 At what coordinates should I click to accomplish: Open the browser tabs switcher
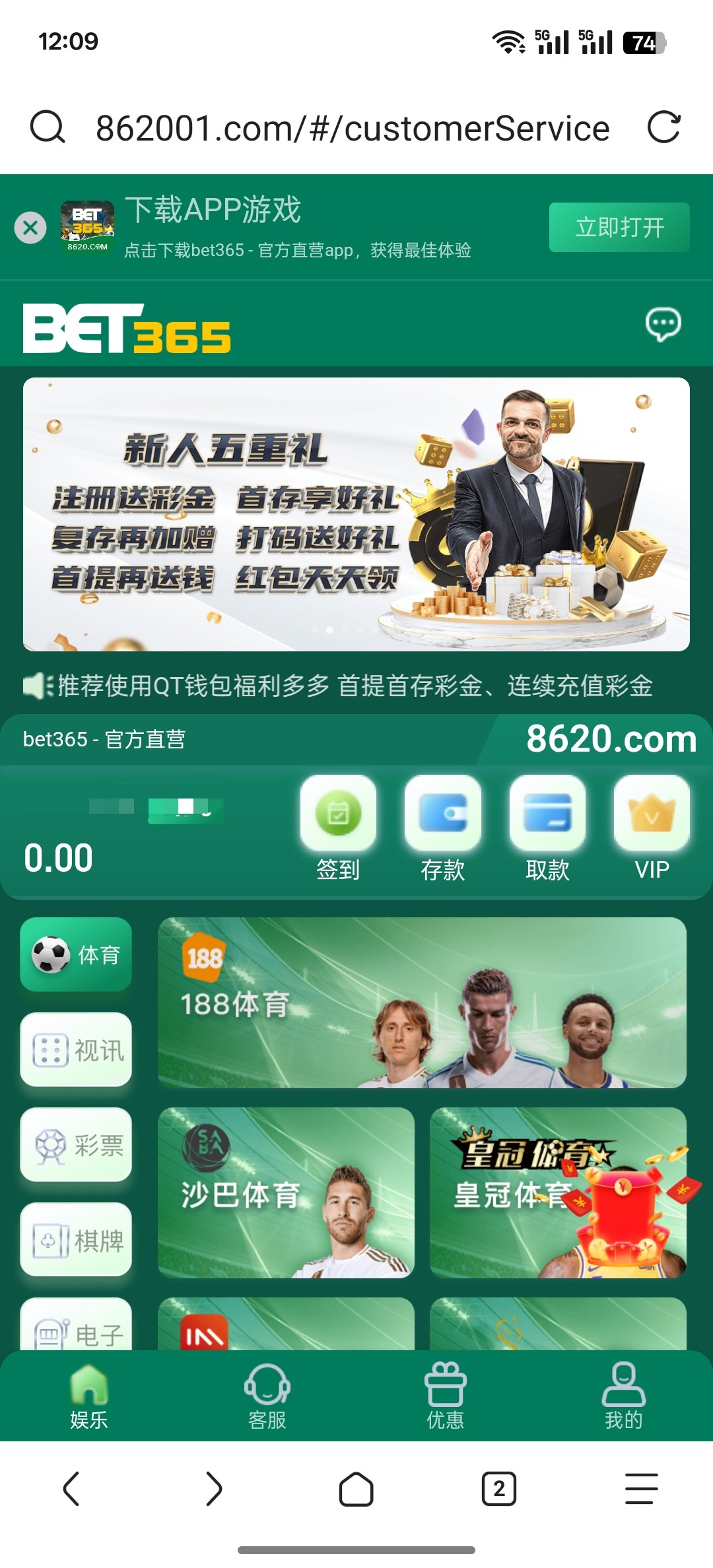499,1489
